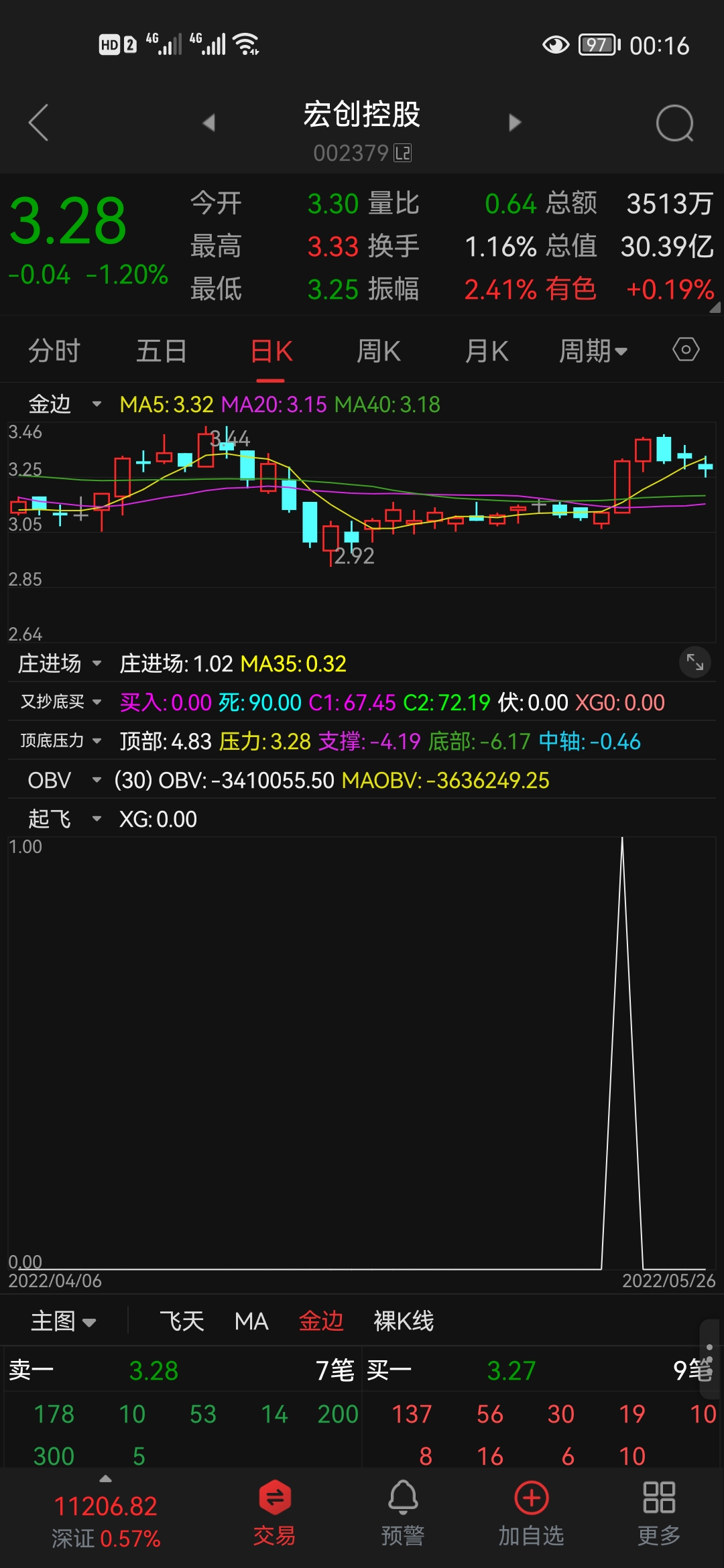This screenshot has width=724, height=1568.
Task: Select the 周K chart tab
Action: [x=378, y=350]
